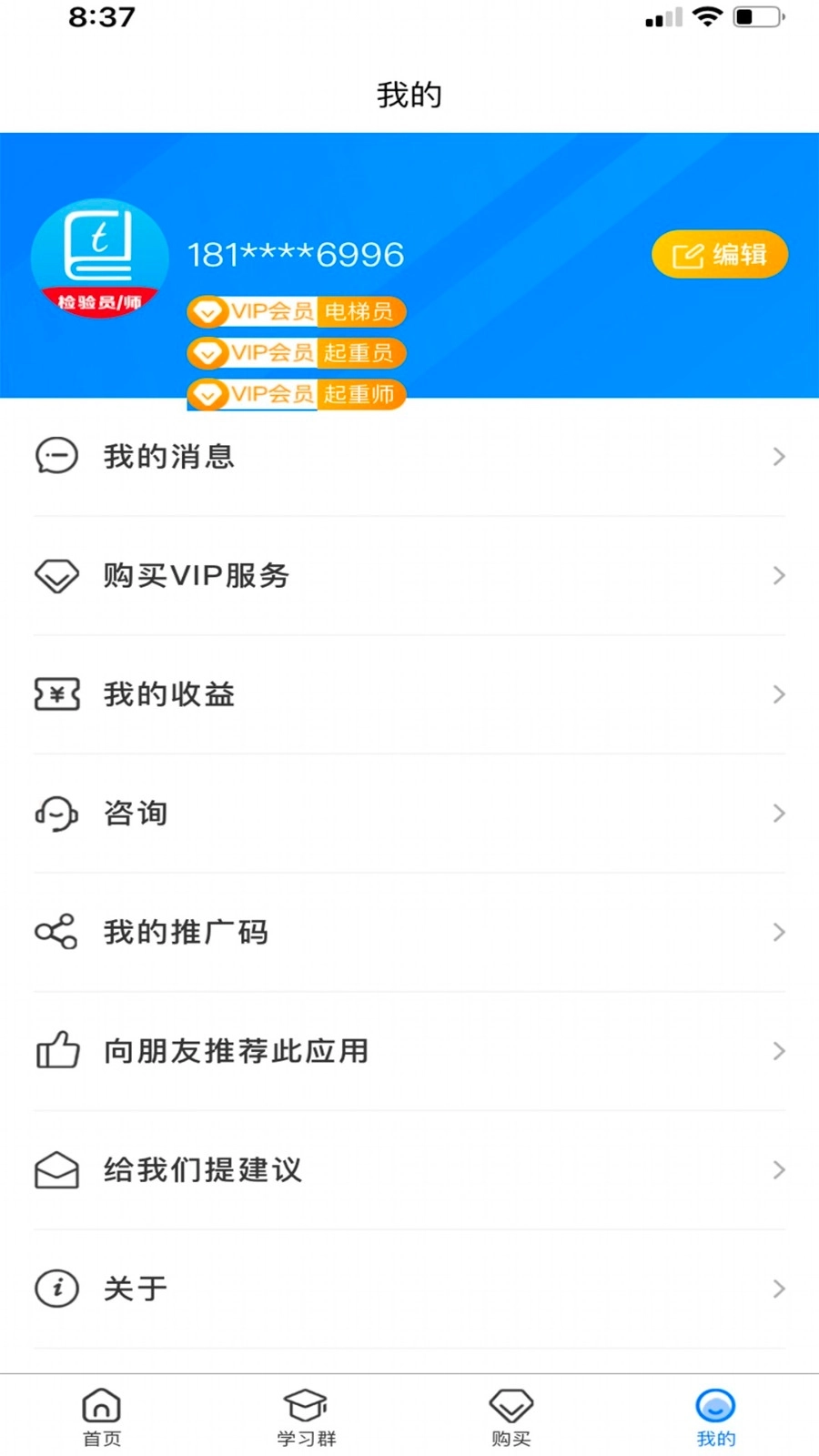This screenshot has height=1456, width=819.
Task: Select the 我的 tab in bottom bar
Action: 715,1415
